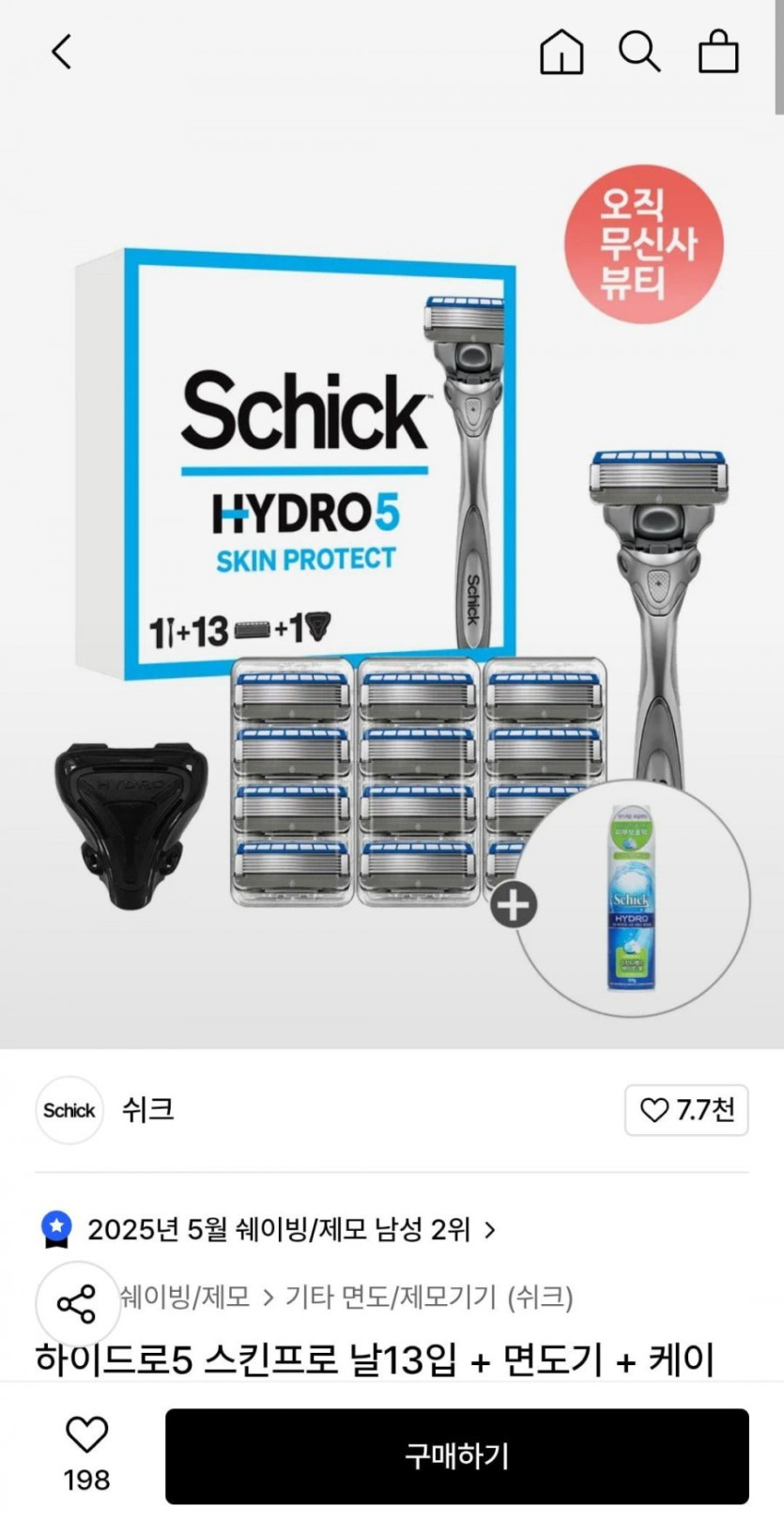784x1522 pixels.
Task: Tap 구매하기 to purchase
Action: pos(457,1456)
